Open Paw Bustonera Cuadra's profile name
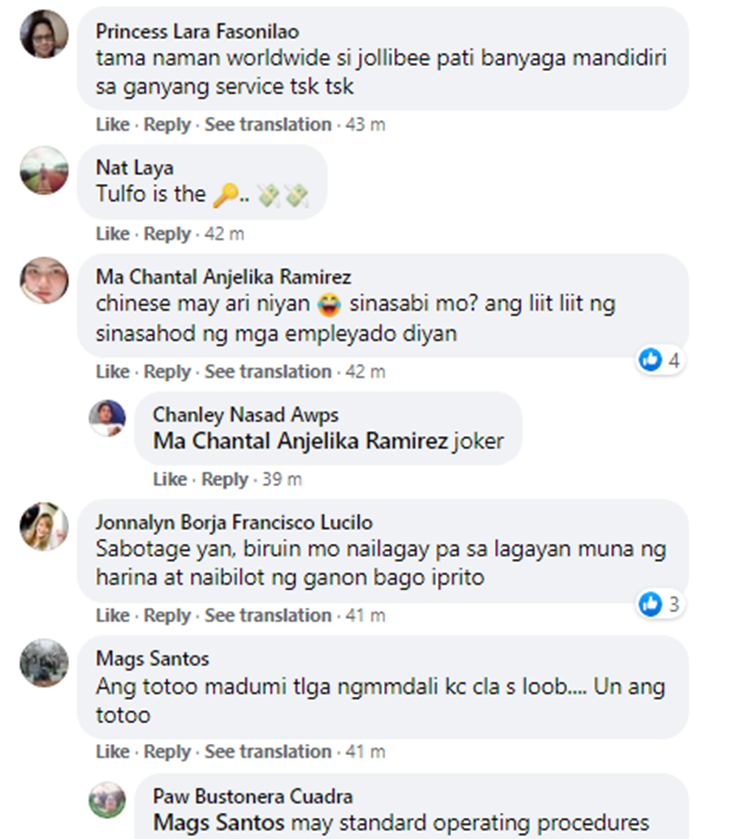 pos(252,797)
